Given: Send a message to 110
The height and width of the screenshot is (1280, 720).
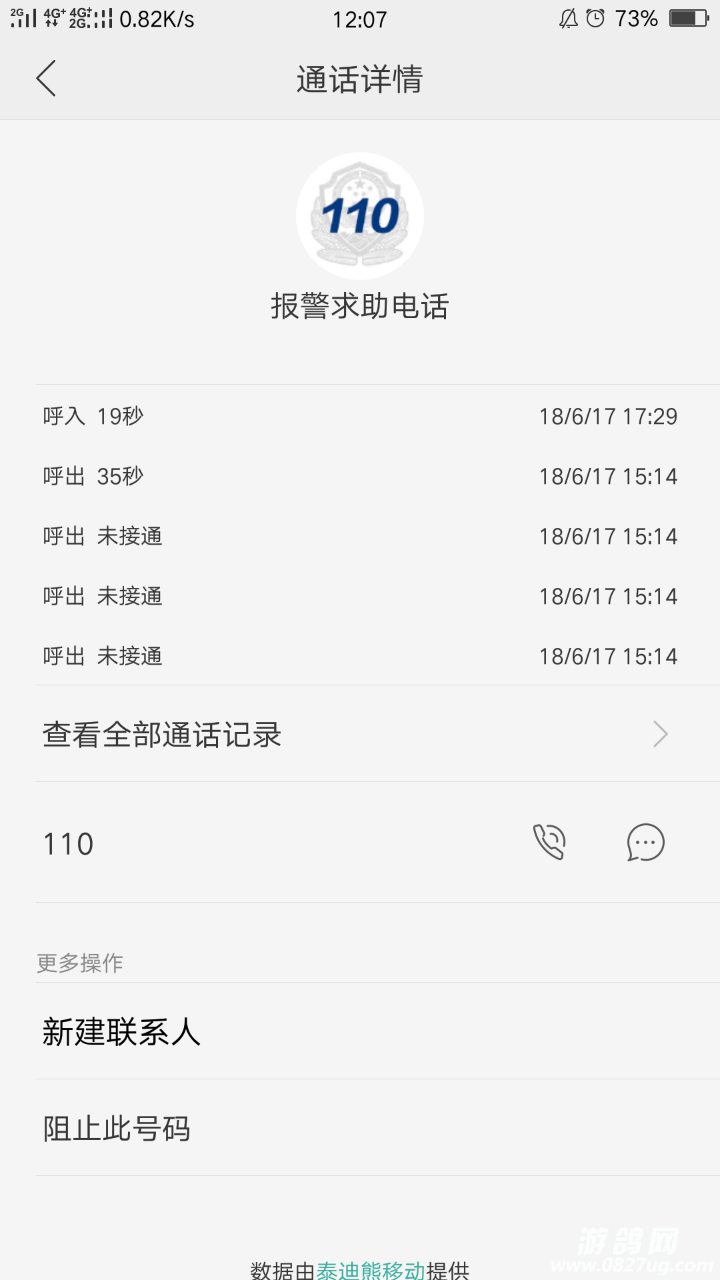Looking at the screenshot, I should [645, 842].
